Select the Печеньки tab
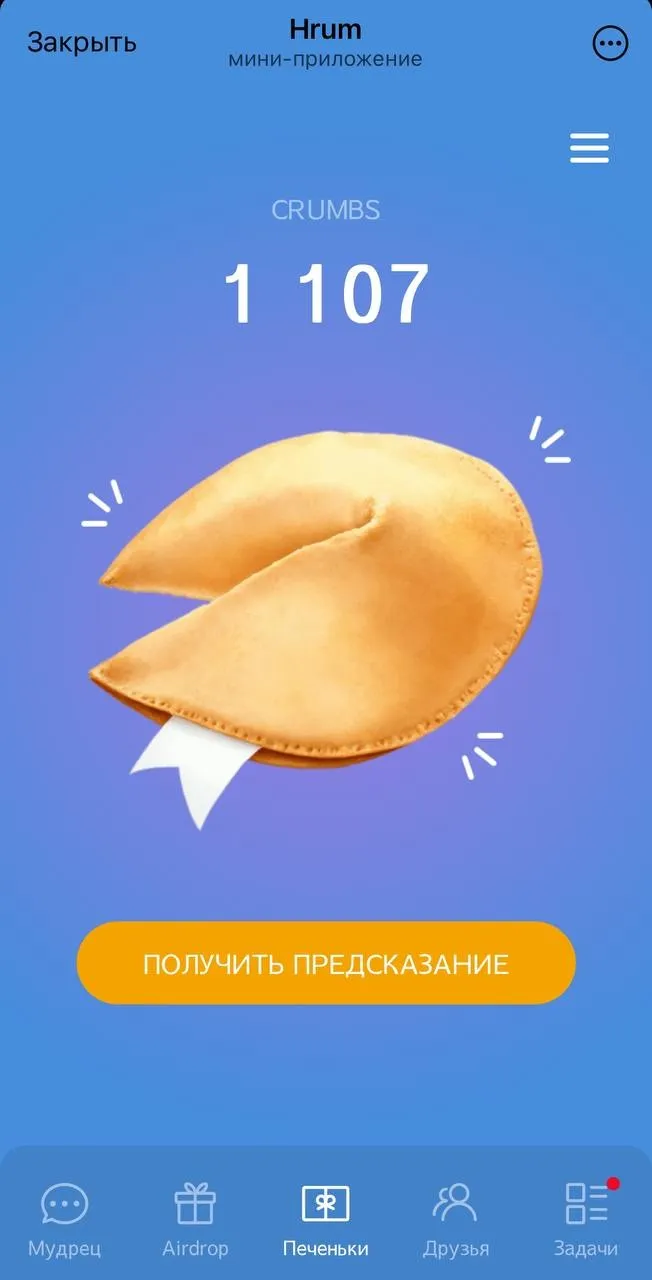 [325, 1219]
